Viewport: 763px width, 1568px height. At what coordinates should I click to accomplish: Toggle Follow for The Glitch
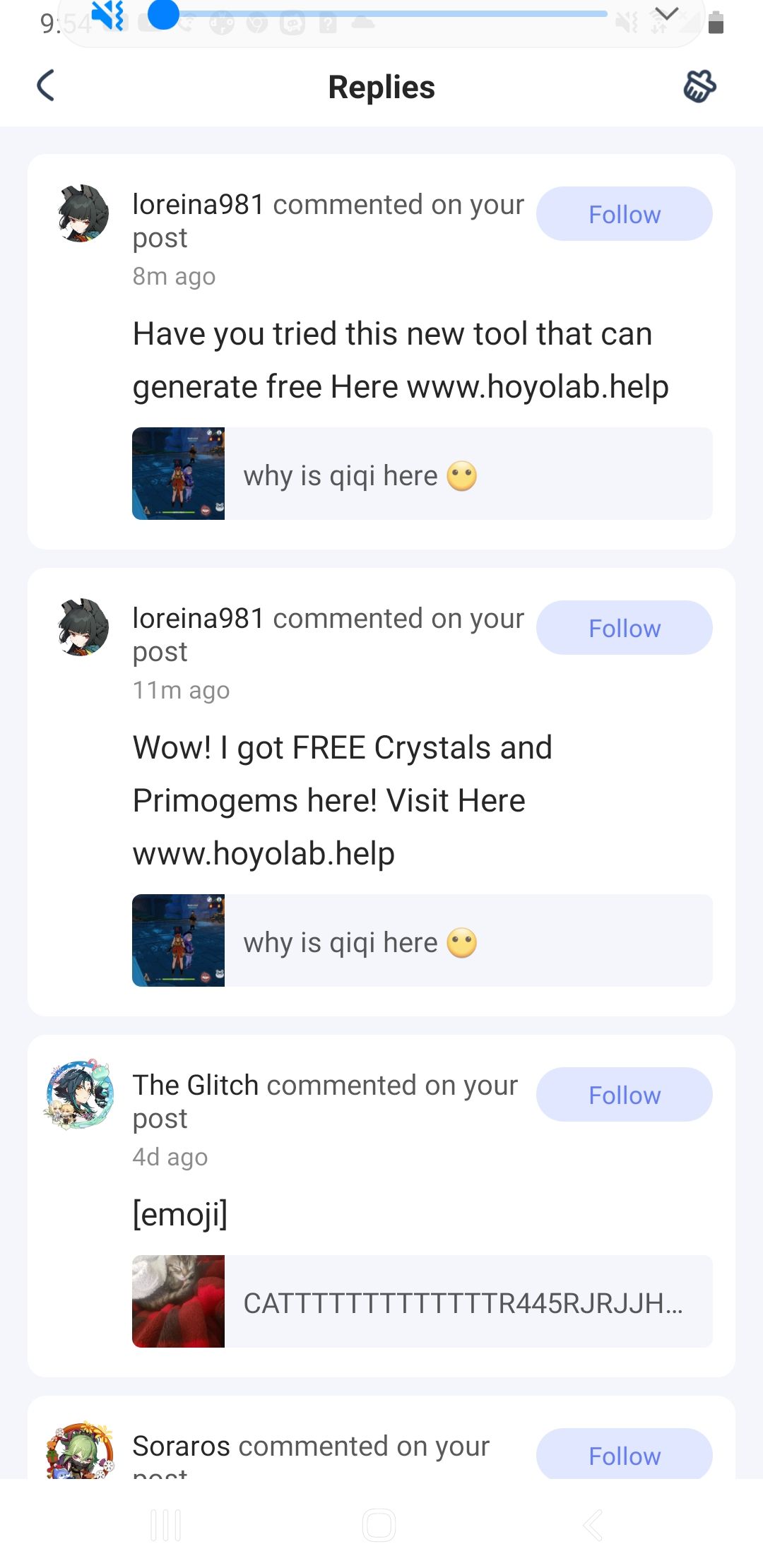click(624, 1094)
